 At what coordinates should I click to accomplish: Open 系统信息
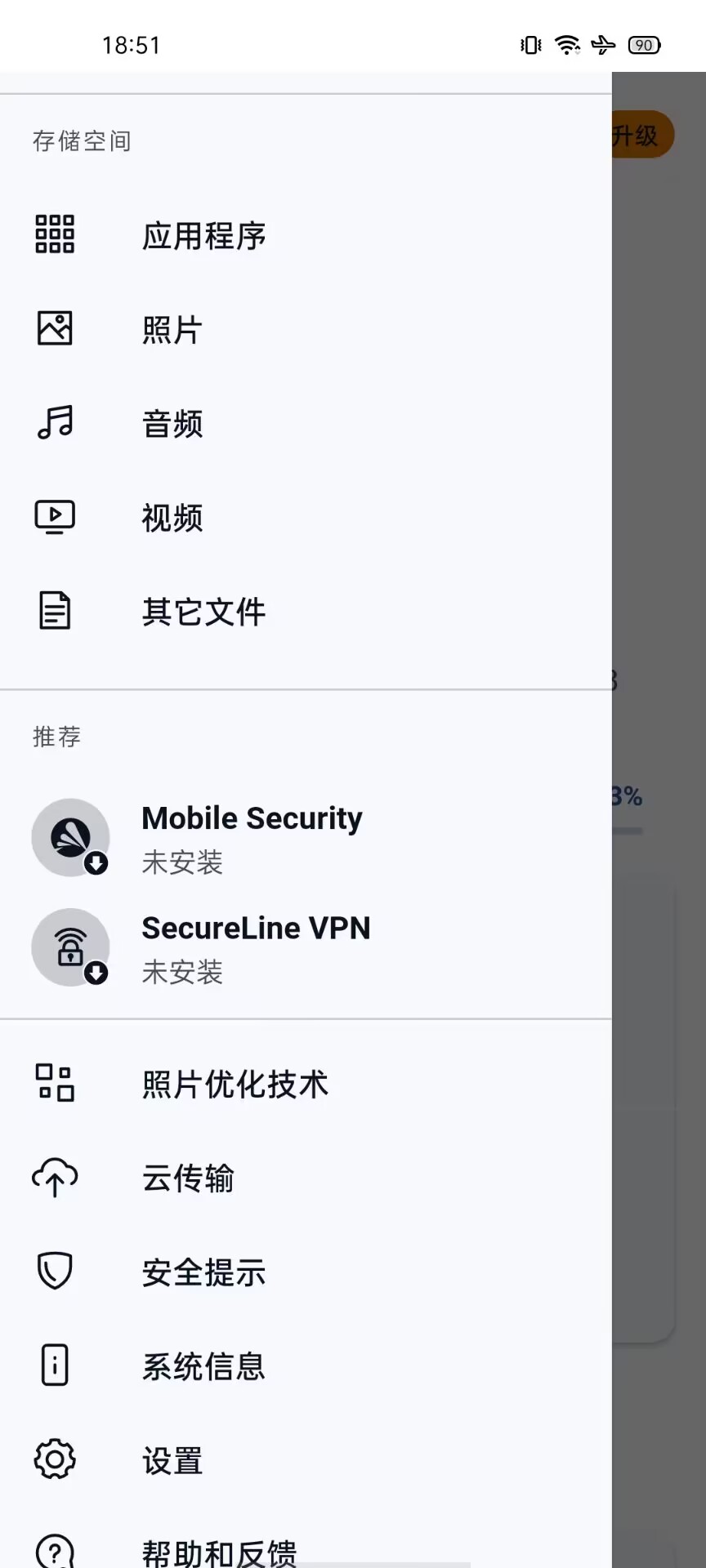pos(306,1366)
